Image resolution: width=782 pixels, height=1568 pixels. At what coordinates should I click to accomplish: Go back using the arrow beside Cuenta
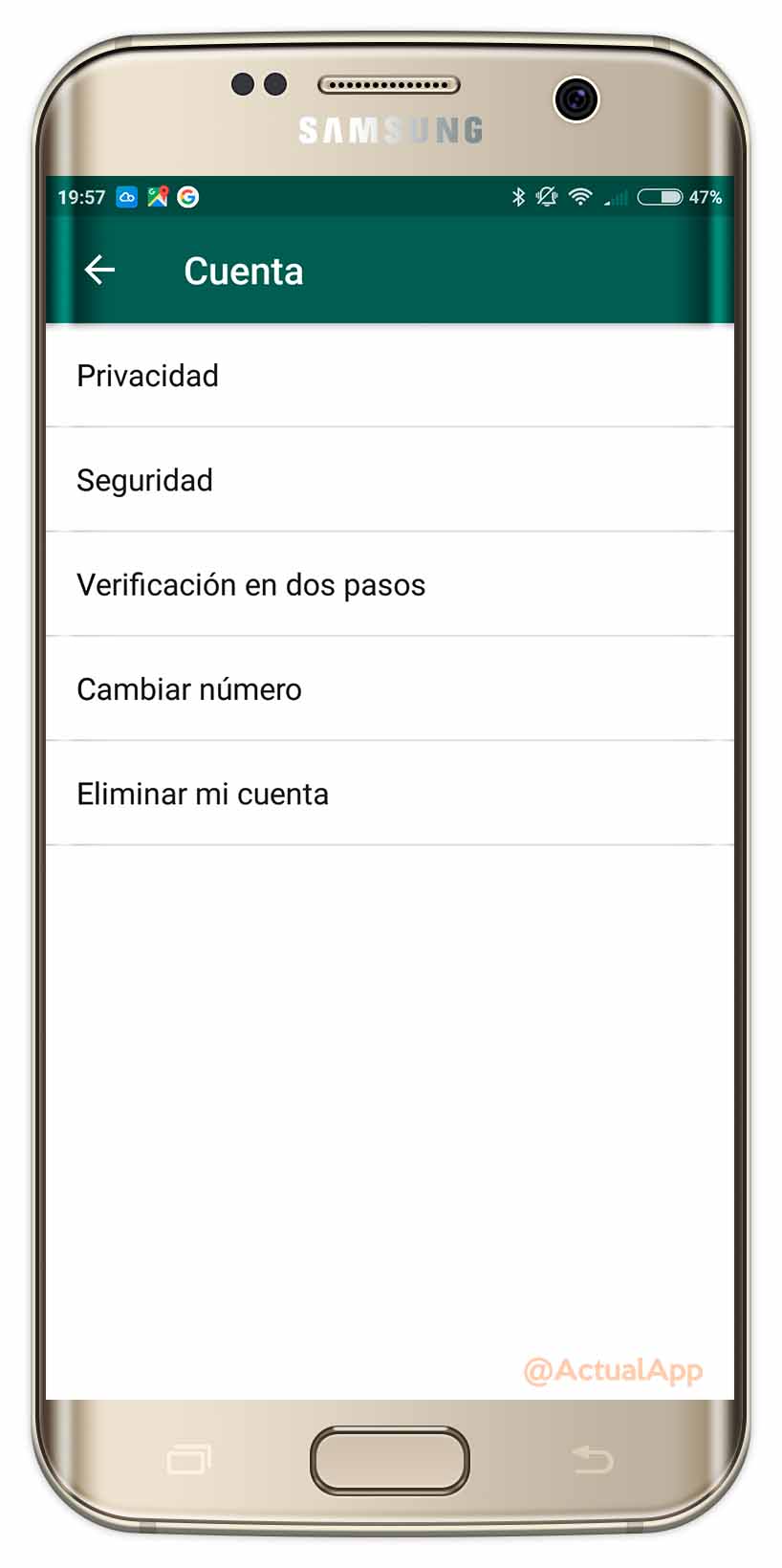point(99,271)
